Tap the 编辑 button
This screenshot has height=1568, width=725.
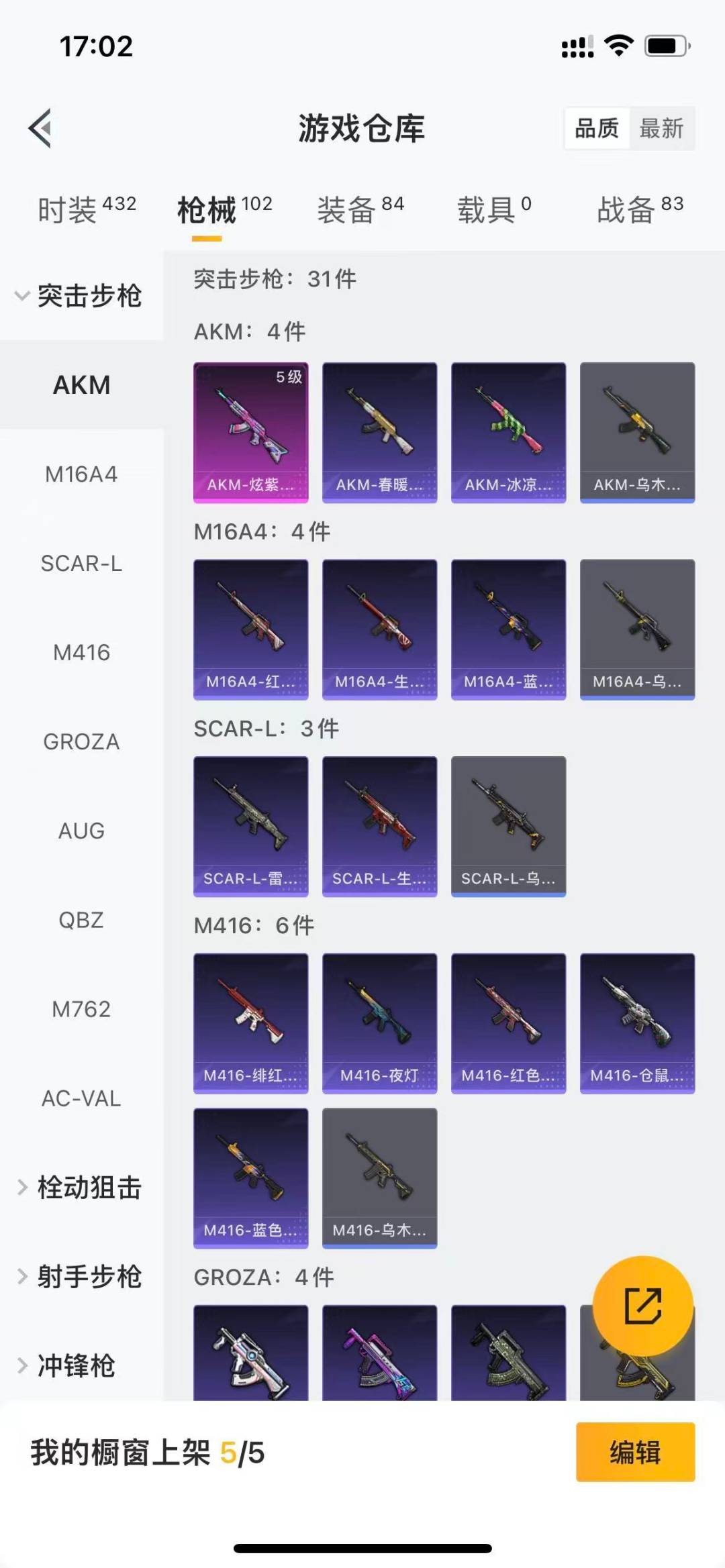click(634, 1452)
